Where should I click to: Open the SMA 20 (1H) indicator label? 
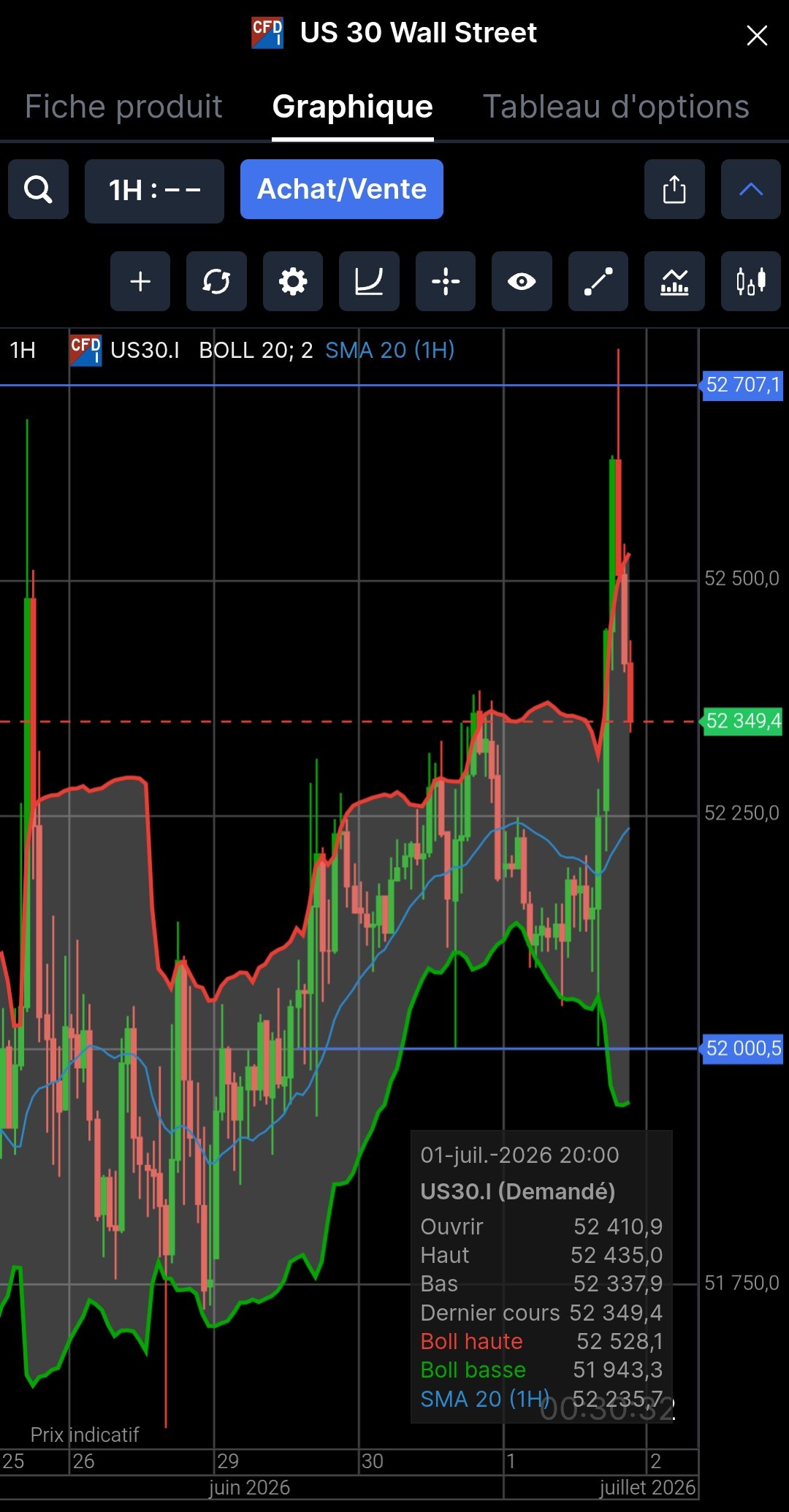[390, 351]
